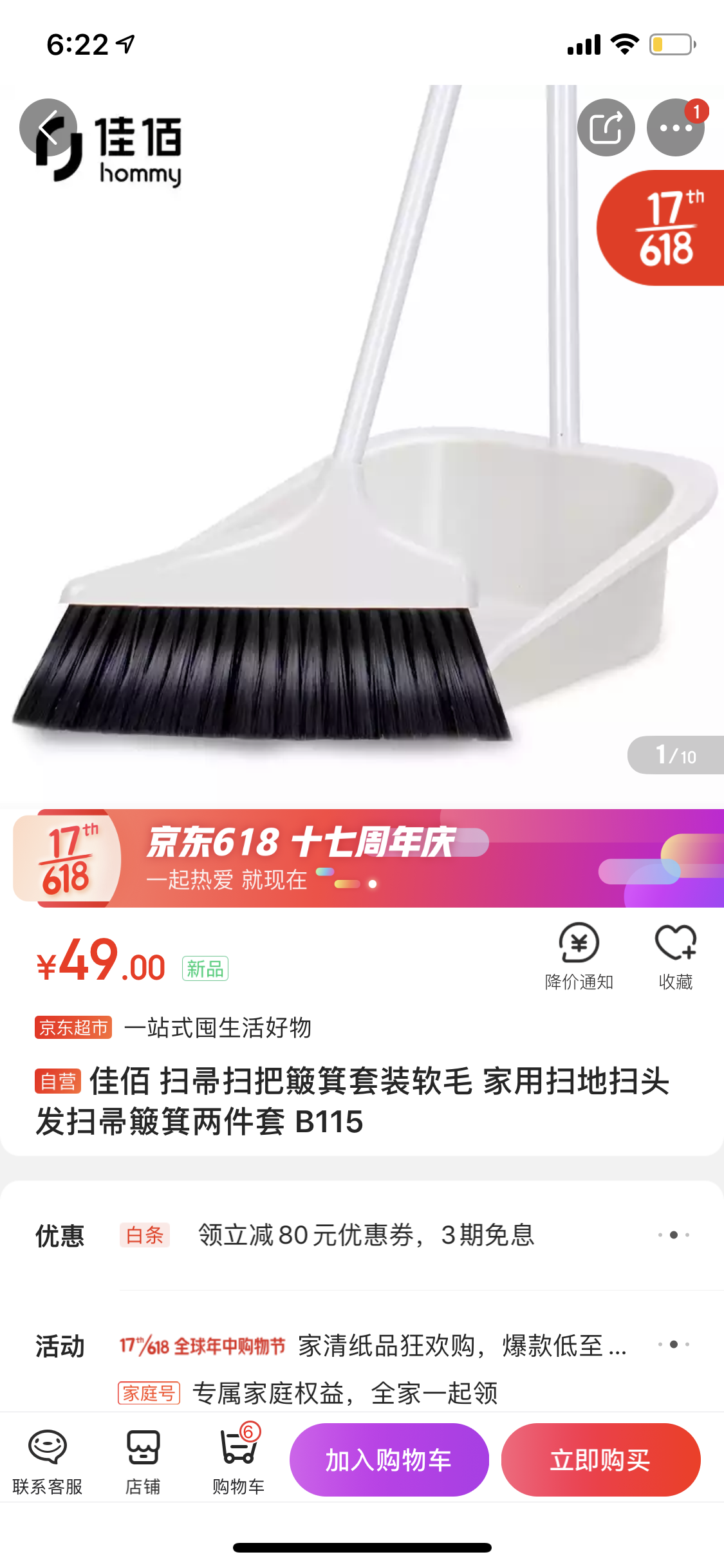Go back using the top-left arrow
This screenshot has width=724, height=1568.
coord(48,127)
